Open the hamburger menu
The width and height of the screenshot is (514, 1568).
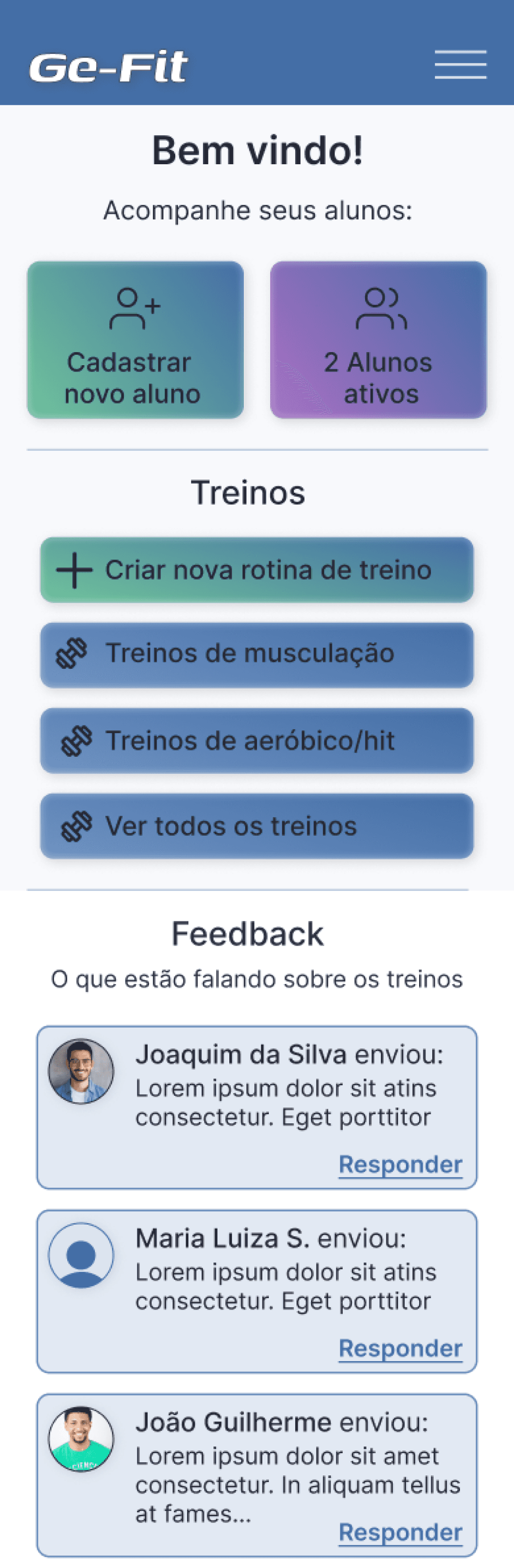(x=460, y=64)
